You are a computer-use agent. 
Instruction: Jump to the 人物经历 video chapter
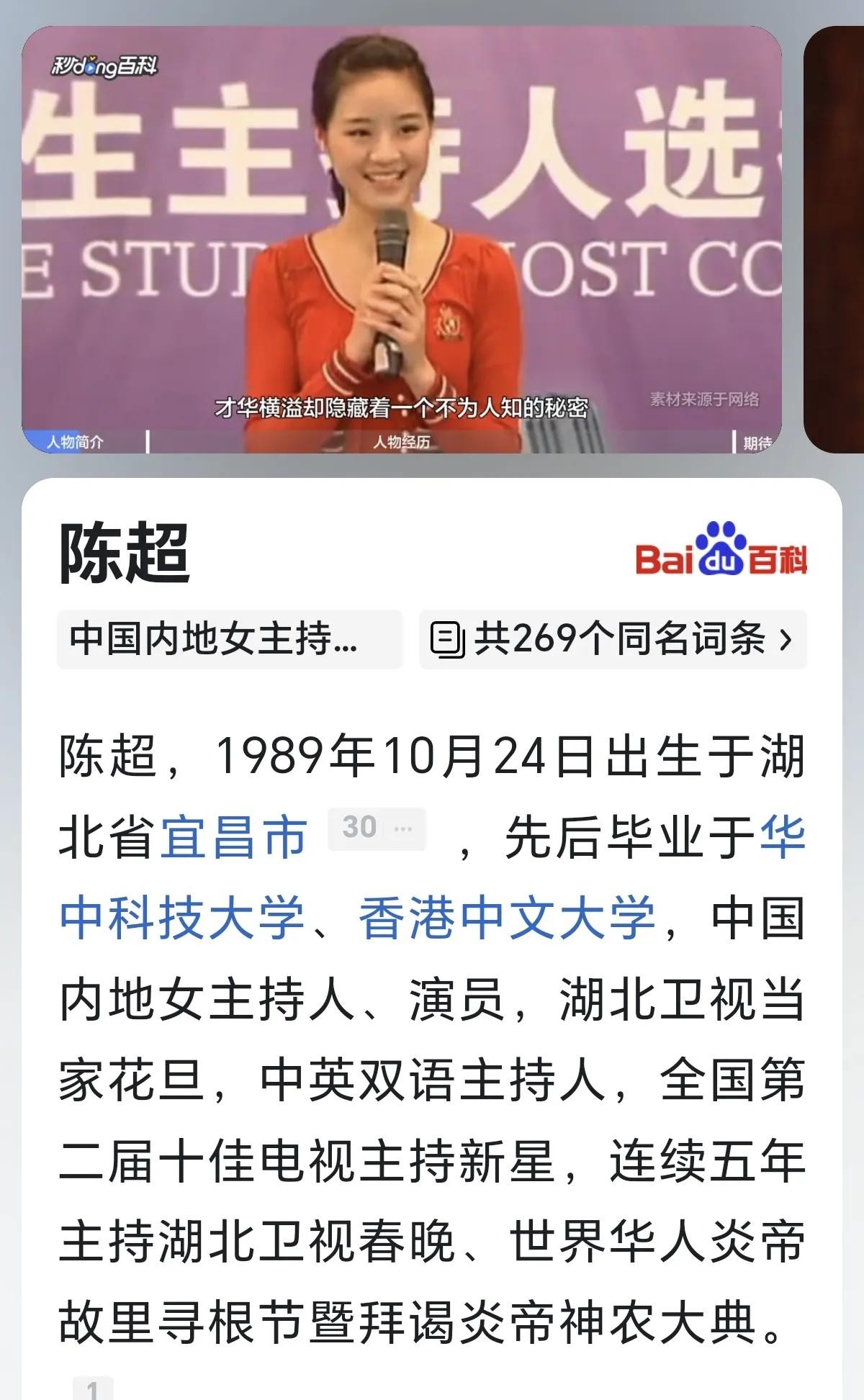[x=401, y=442]
